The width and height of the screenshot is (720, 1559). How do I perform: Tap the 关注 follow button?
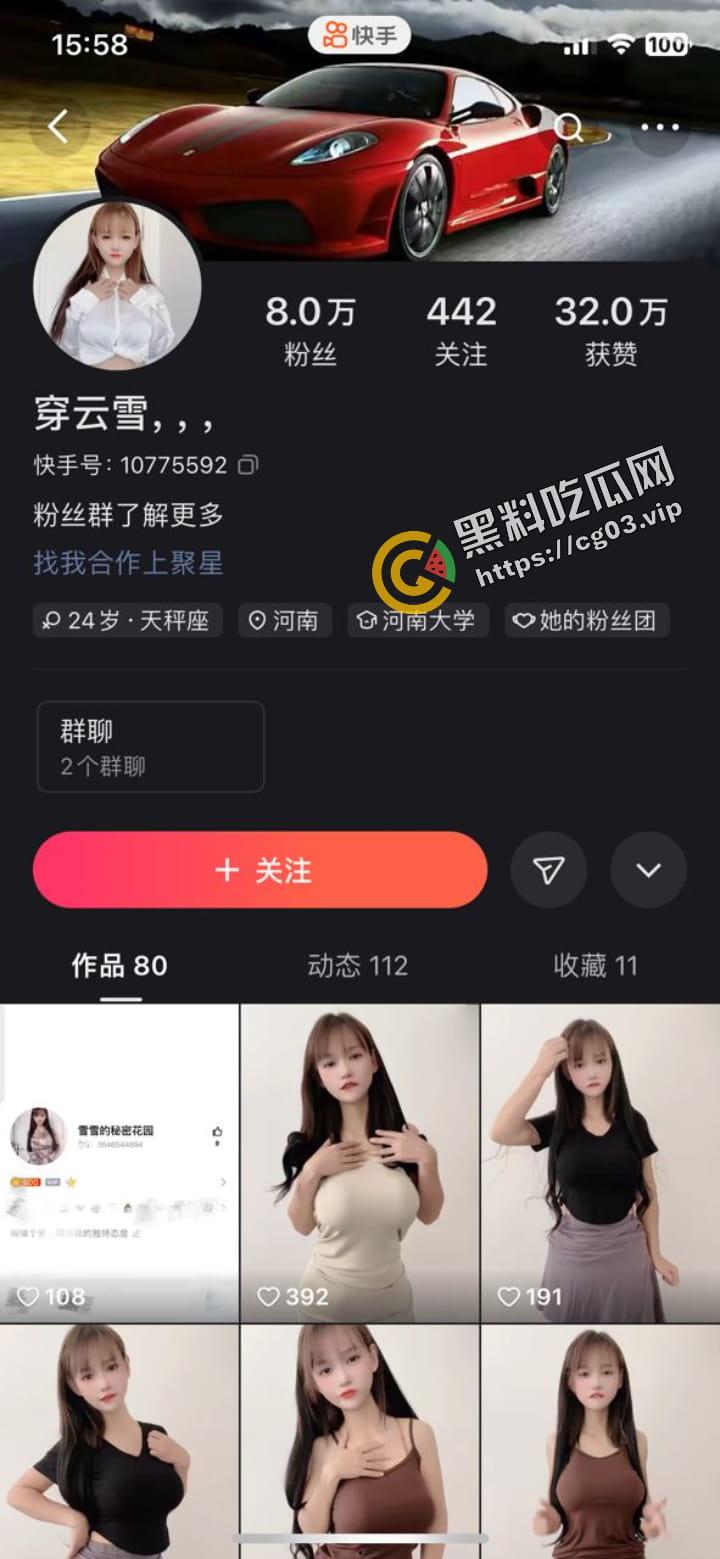[x=260, y=870]
